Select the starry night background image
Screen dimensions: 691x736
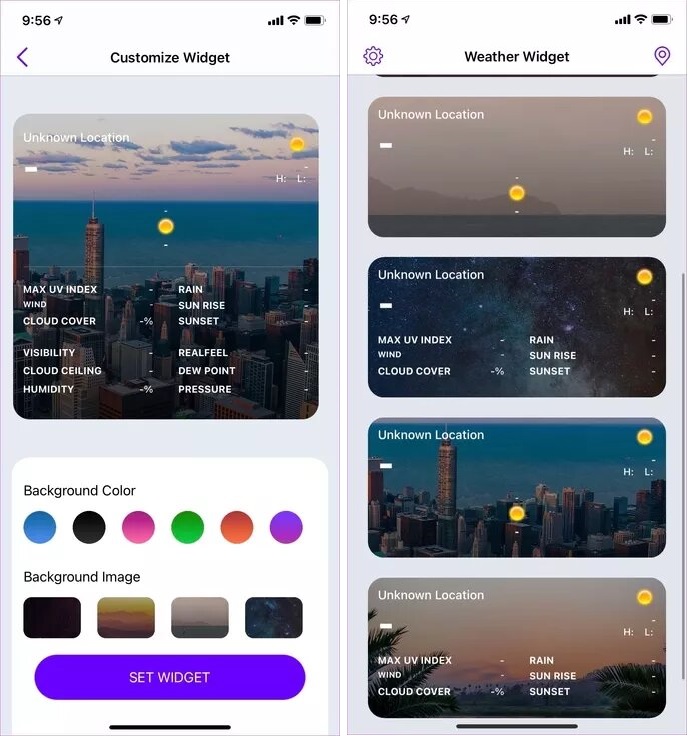coord(274,617)
